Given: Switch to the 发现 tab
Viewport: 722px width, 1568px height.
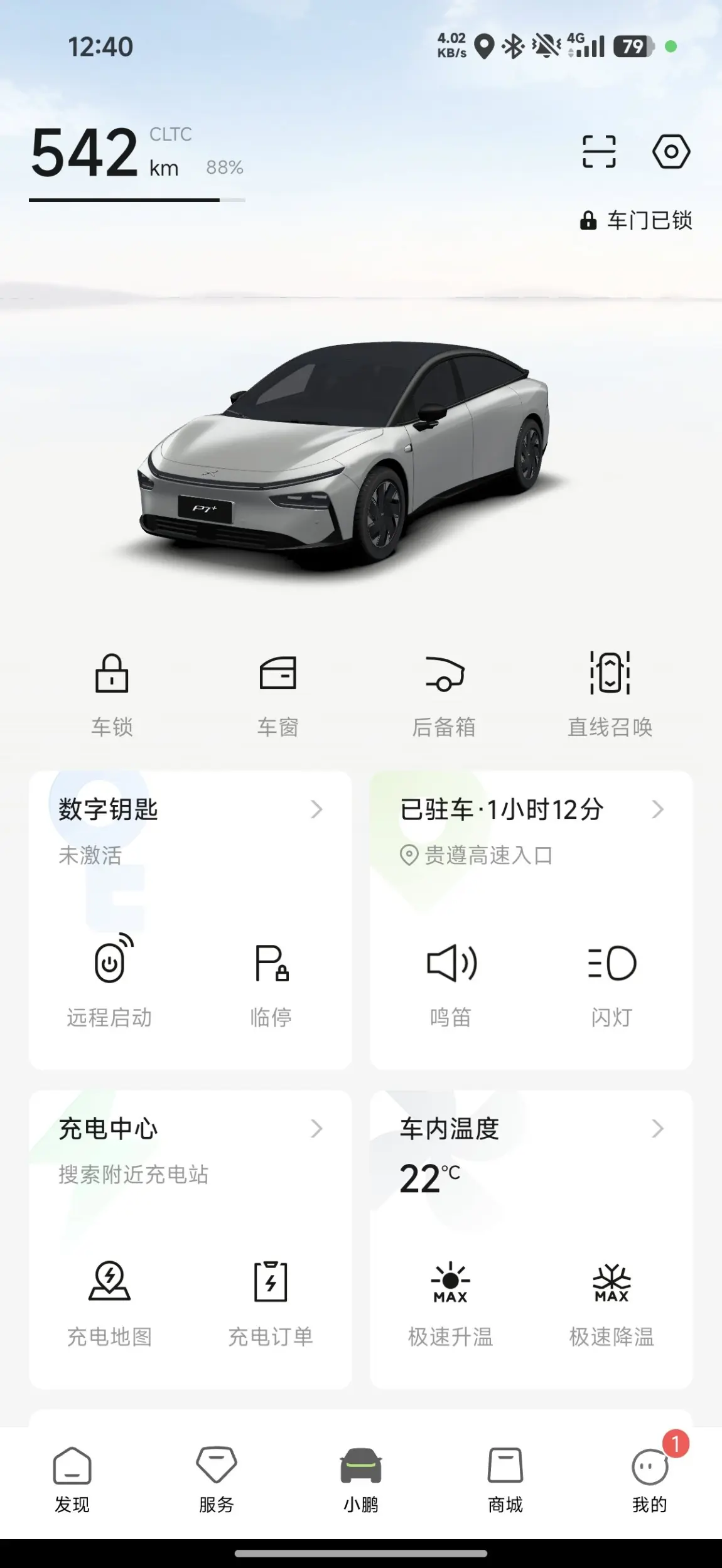Looking at the screenshot, I should pos(72,1478).
